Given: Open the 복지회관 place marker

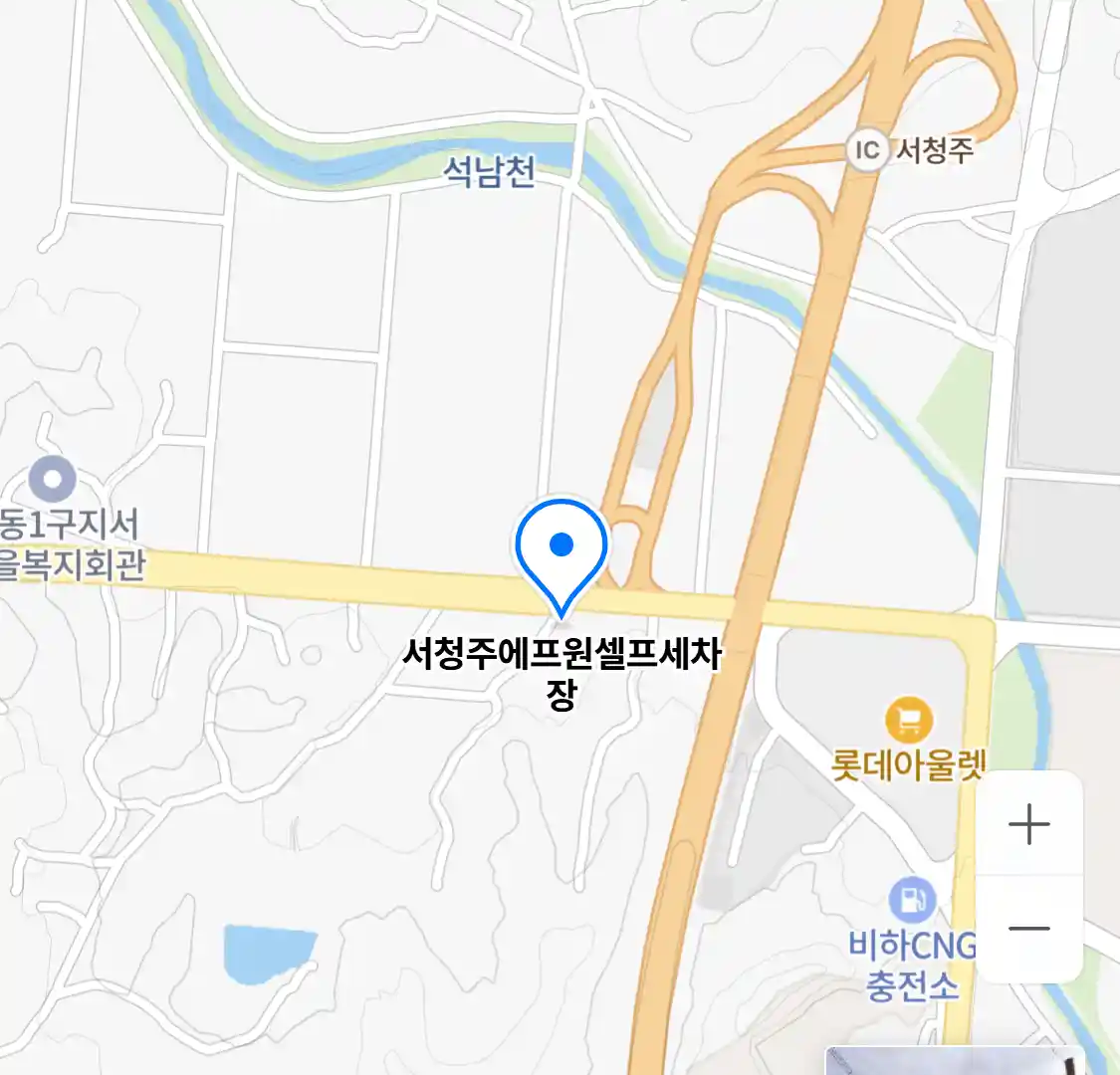Looking at the screenshot, I should click(x=52, y=480).
